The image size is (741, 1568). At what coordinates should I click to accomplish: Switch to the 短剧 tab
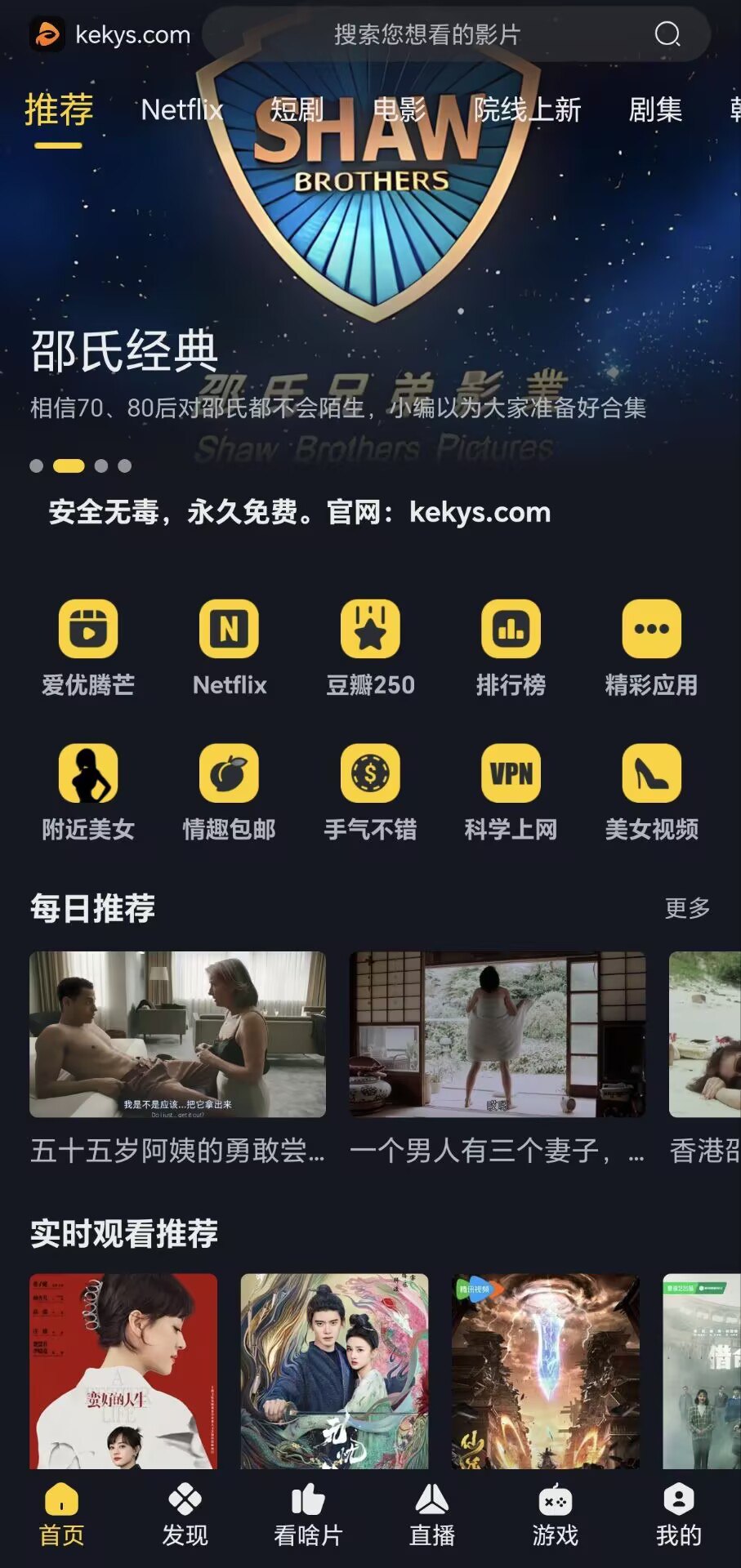[297, 109]
